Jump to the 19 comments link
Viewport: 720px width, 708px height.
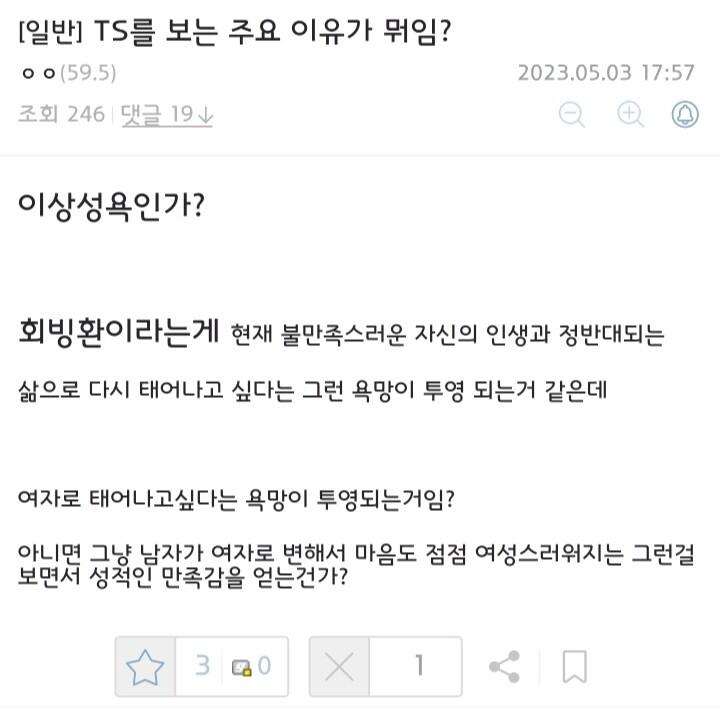167,115
